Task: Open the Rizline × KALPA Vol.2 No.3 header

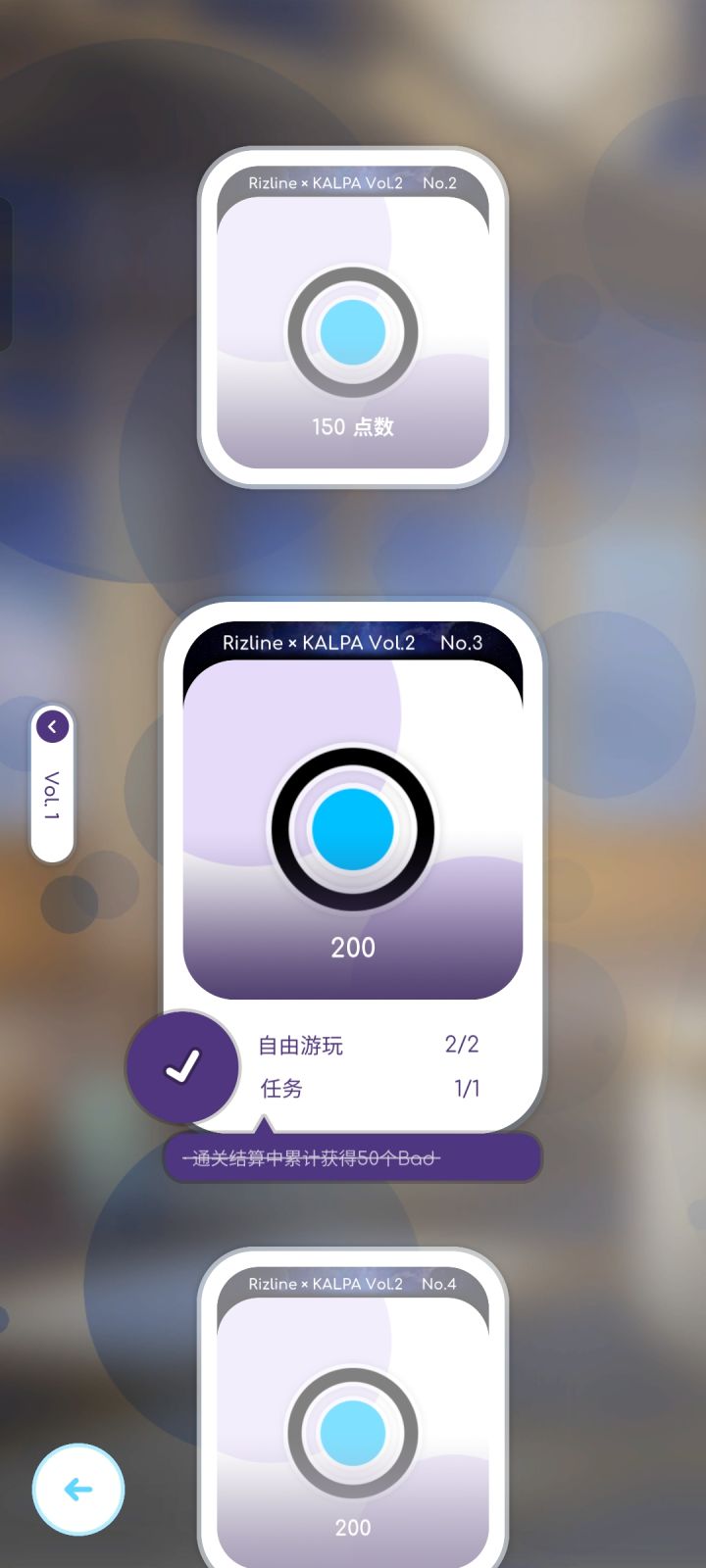Action: pyautogui.click(x=352, y=643)
